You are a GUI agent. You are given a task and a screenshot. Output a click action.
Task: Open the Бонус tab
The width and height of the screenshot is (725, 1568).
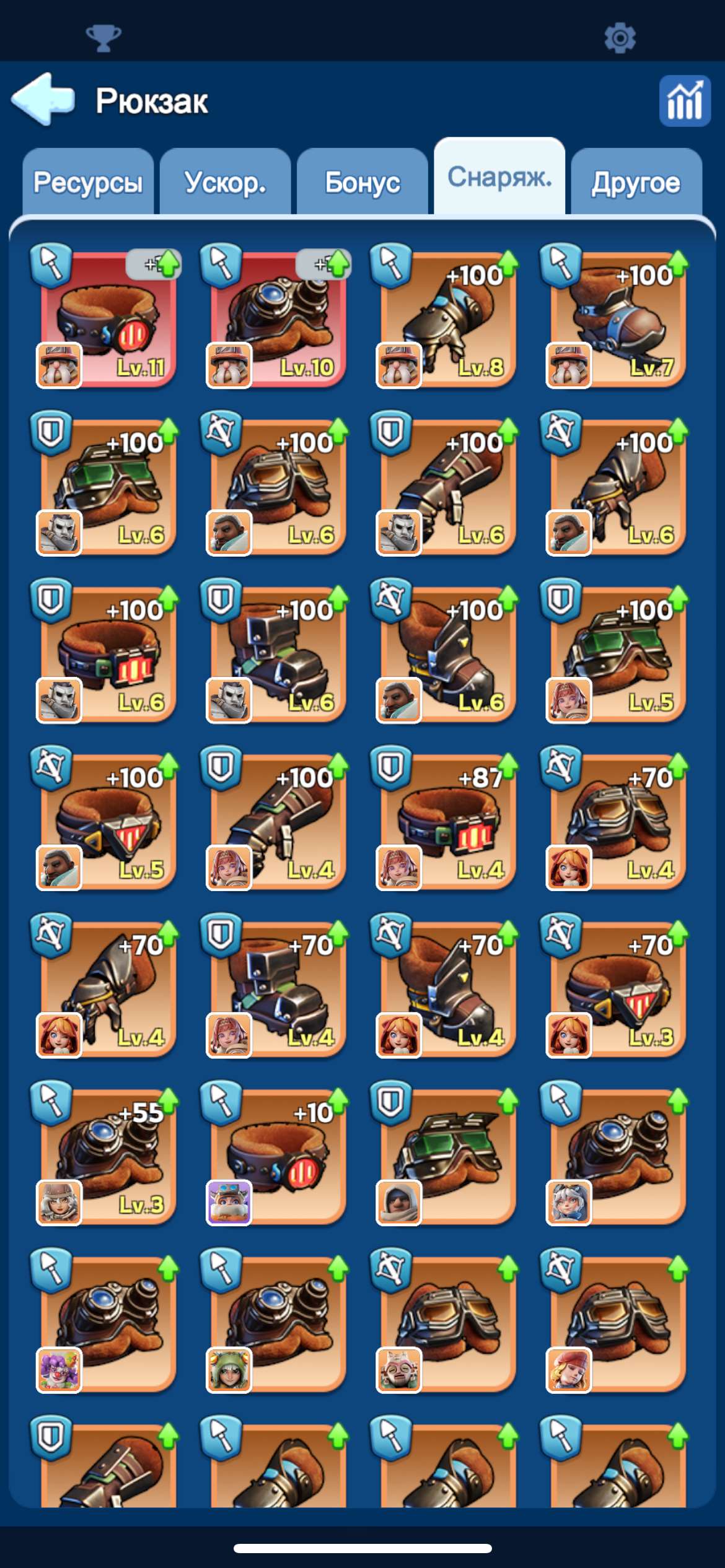362,182
